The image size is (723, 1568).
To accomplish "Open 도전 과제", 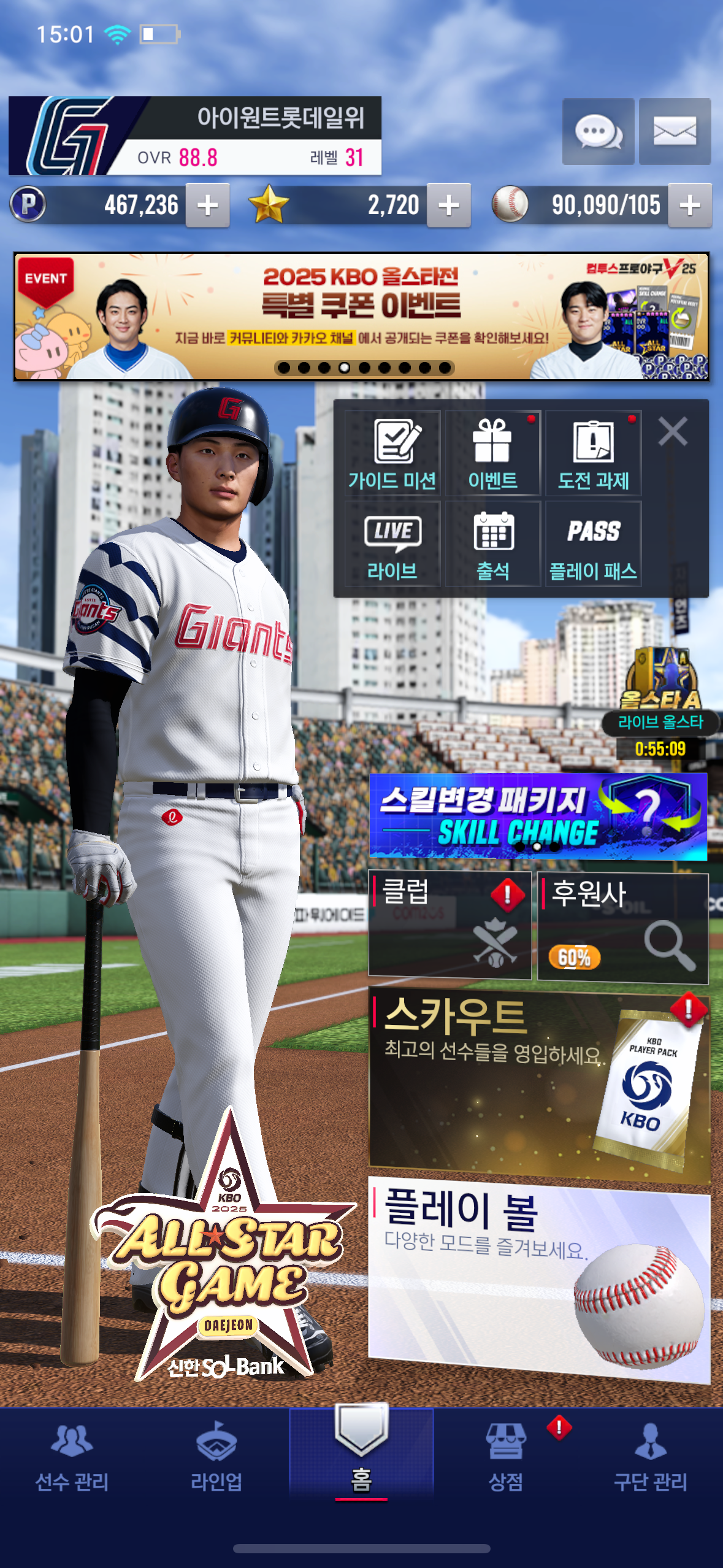I will point(593,453).
